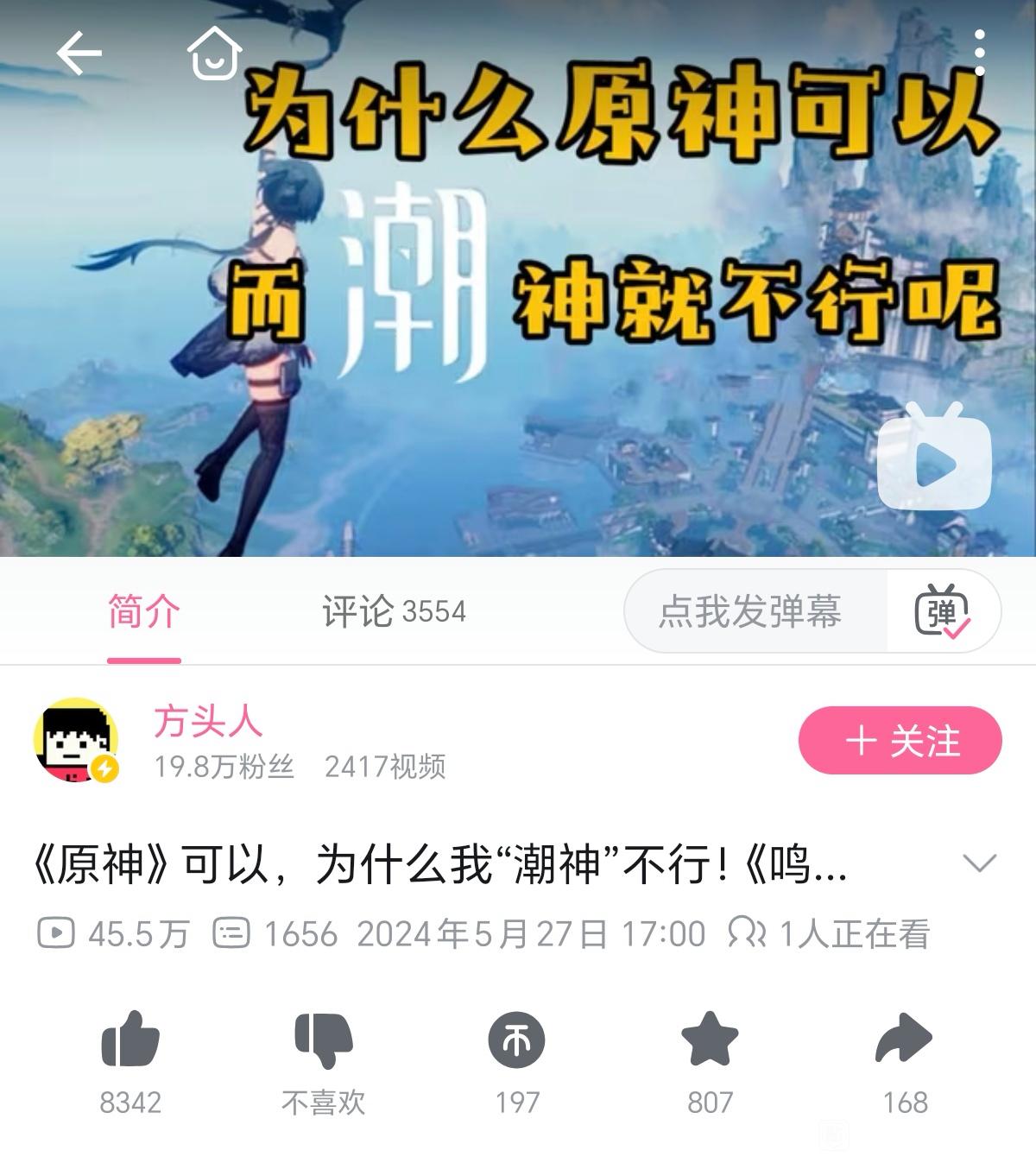Add the video to favorites
The height and width of the screenshot is (1163, 1036).
point(710,1040)
